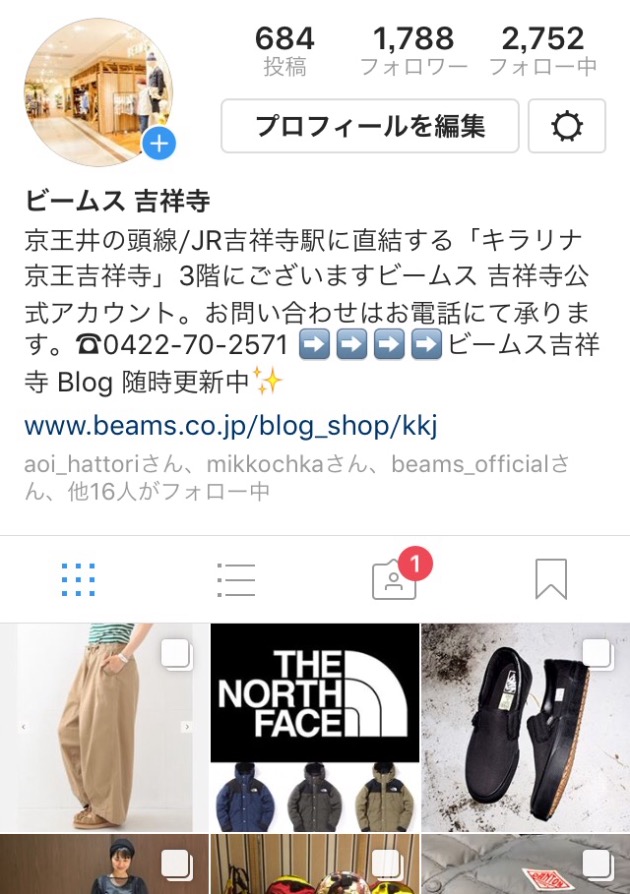
Task: Open The North Face jackets post
Action: [x=314, y=728]
